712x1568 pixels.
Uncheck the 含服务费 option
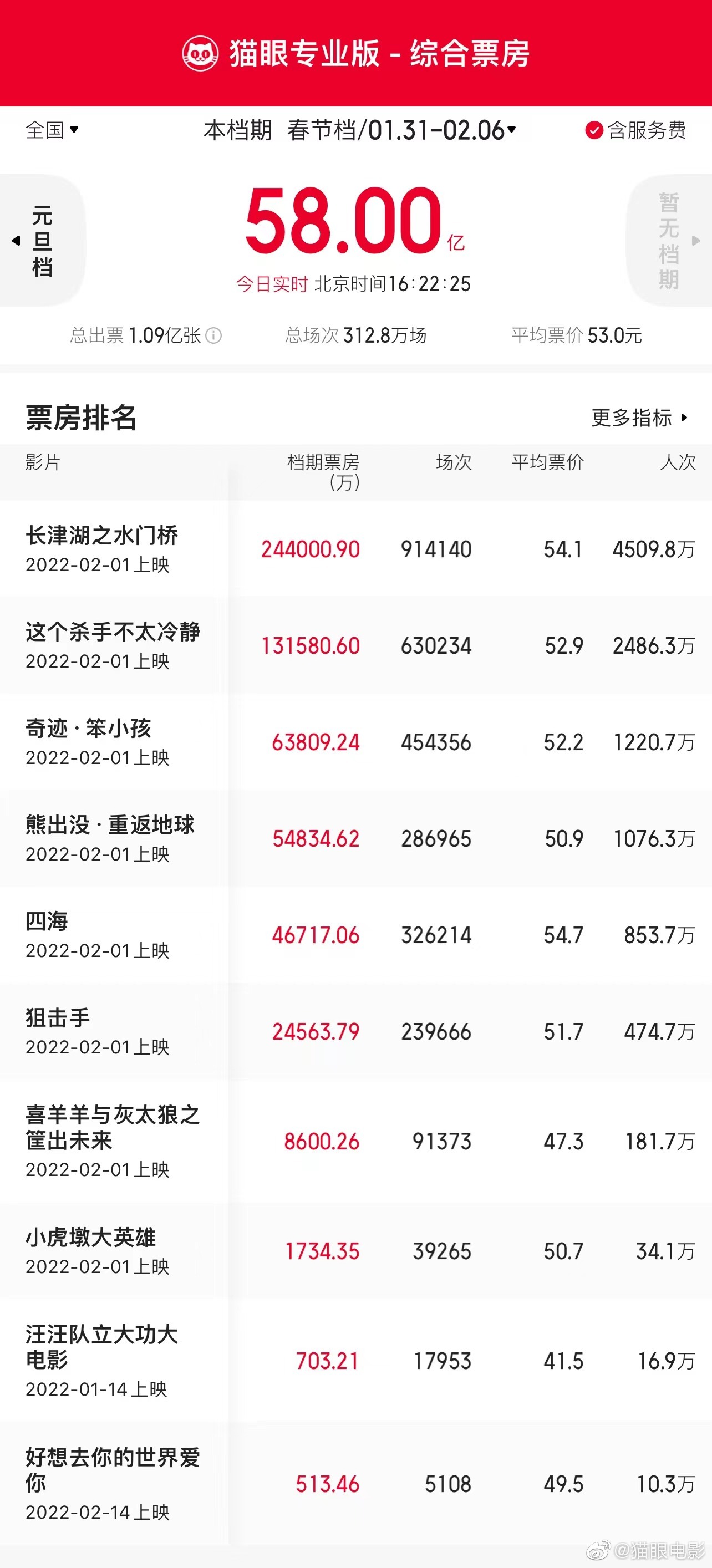point(594,130)
